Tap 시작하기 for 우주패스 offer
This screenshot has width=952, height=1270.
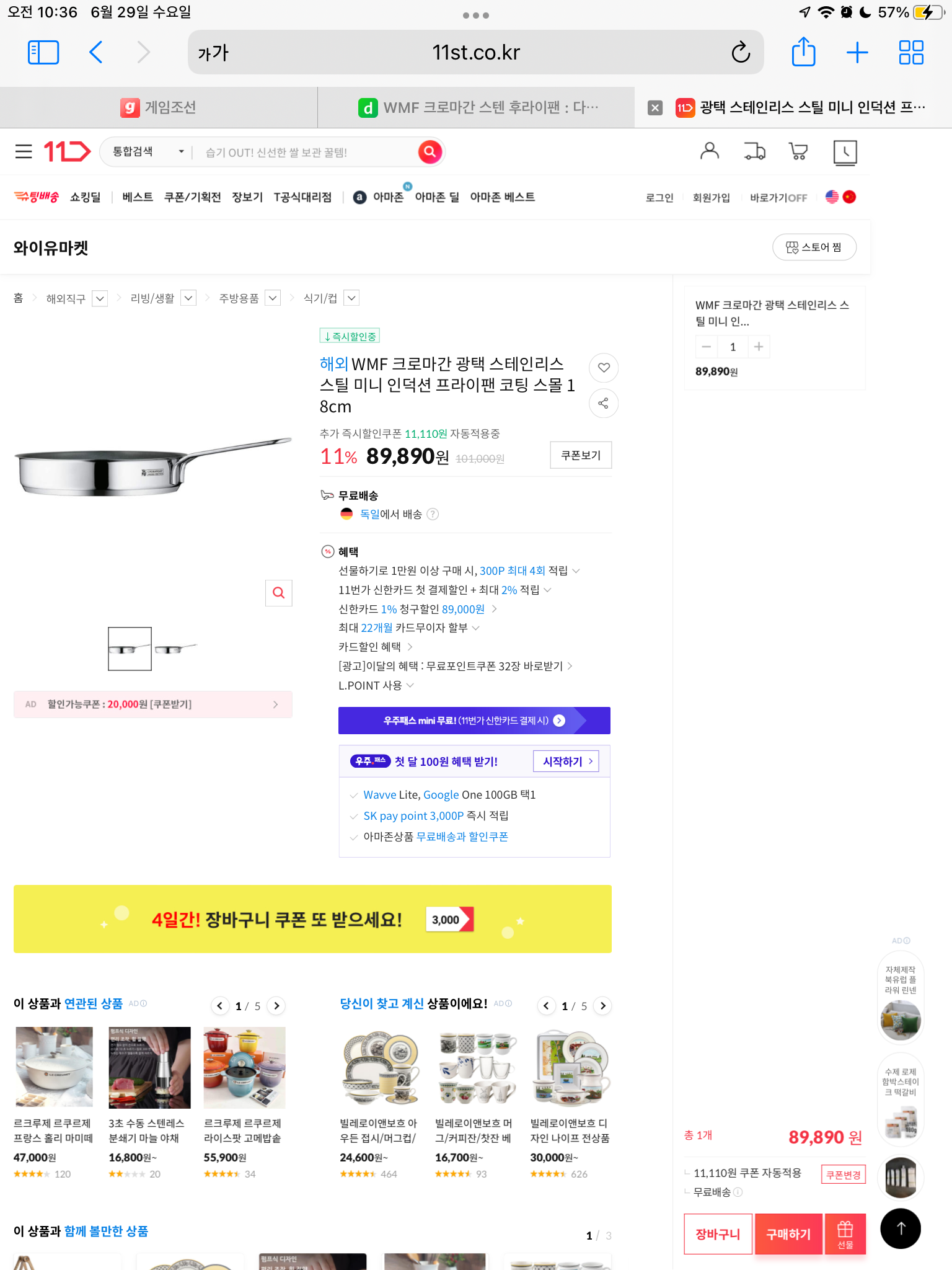[x=566, y=761]
